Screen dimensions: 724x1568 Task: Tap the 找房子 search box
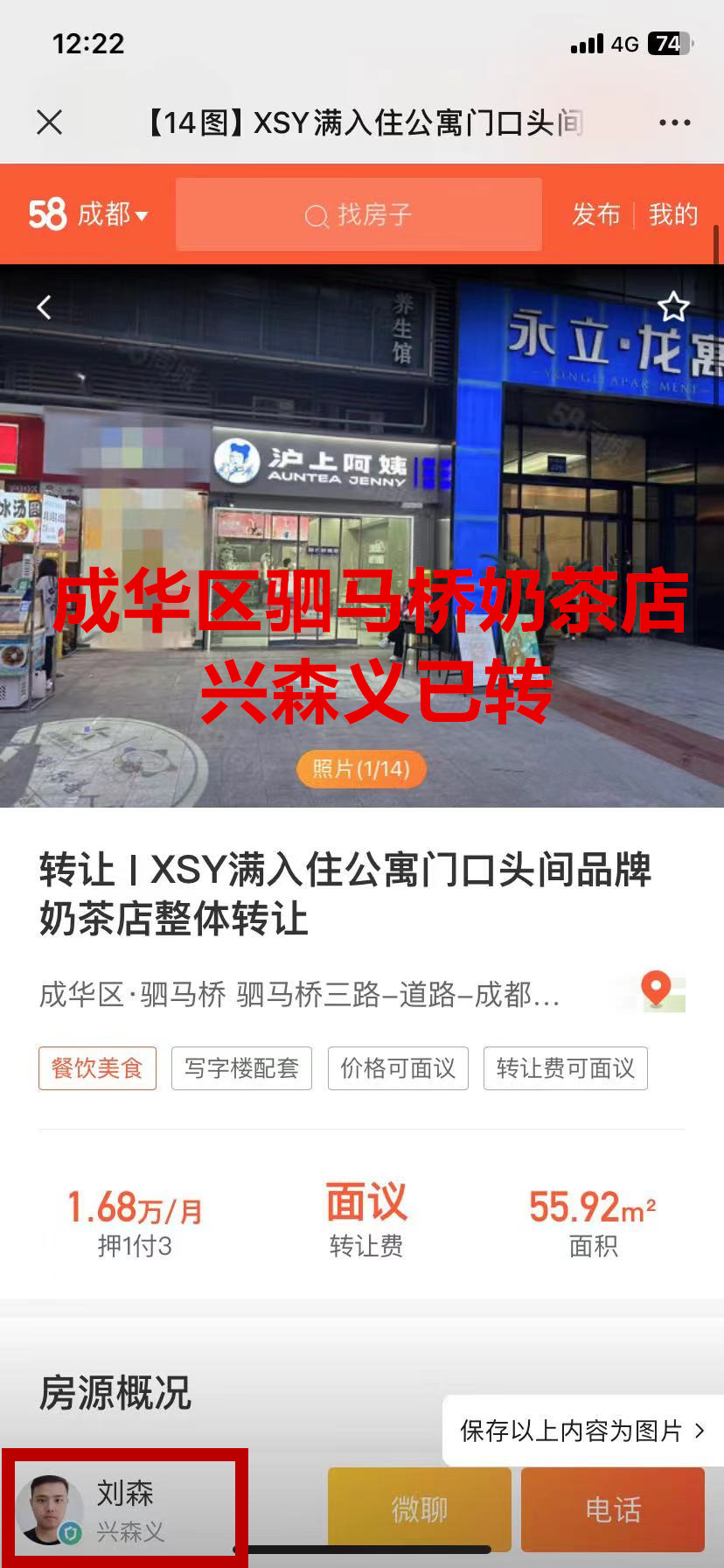click(x=359, y=214)
